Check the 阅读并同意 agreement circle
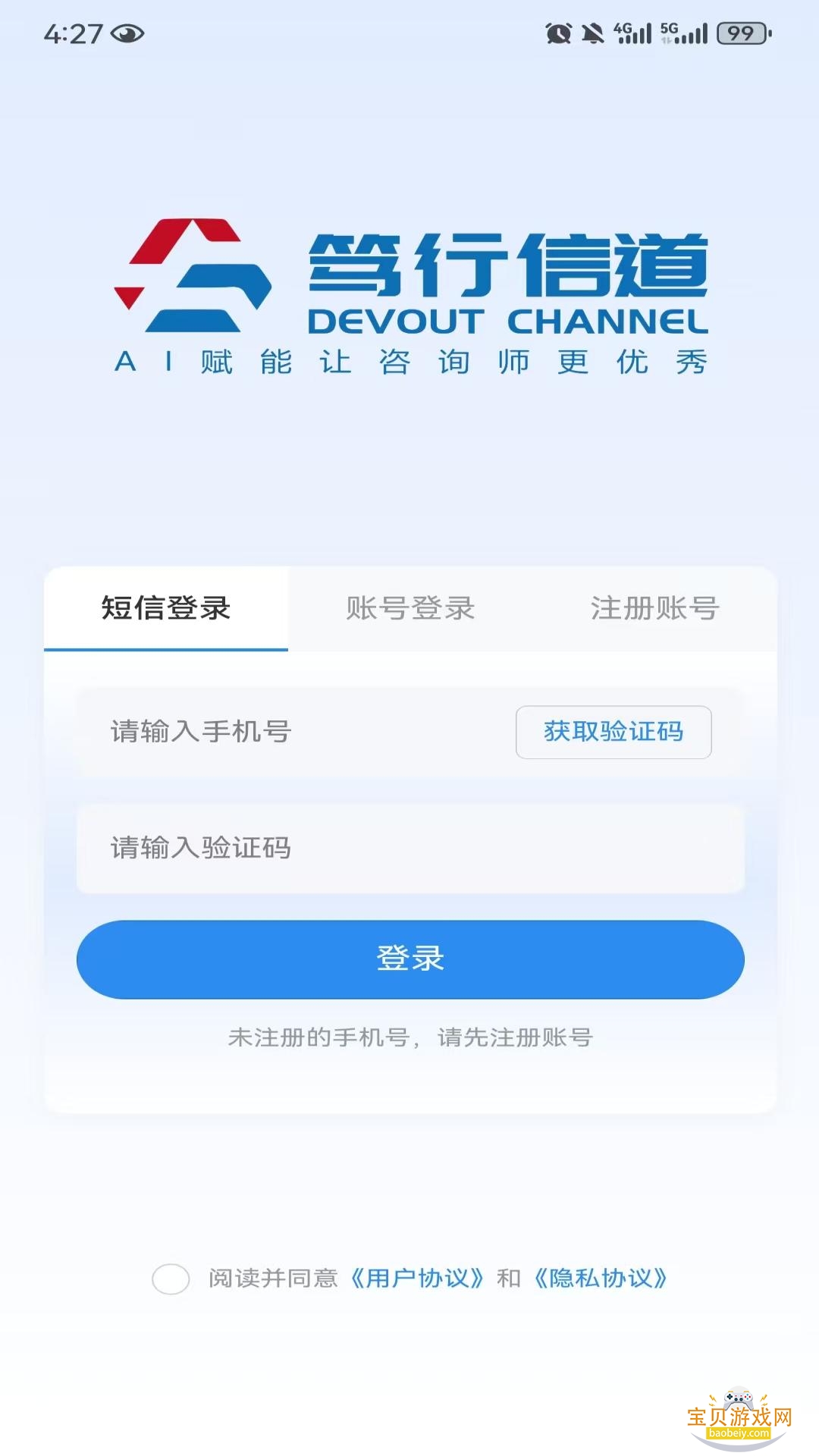The width and height of the screenshot is (819, 1456). point(171,1279)
